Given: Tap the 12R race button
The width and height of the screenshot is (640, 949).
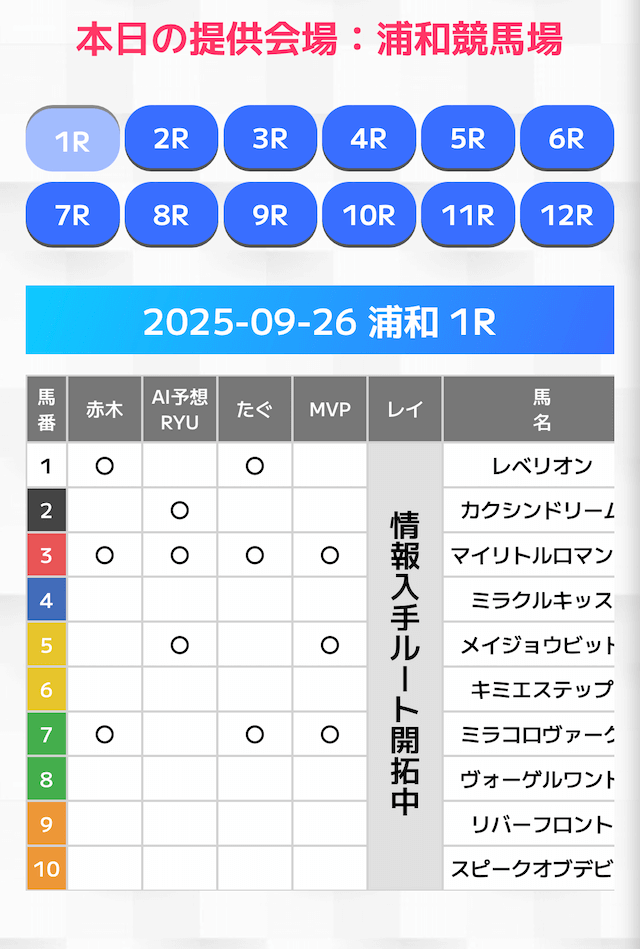Looking at the screenshot, I should pos(567,214).
